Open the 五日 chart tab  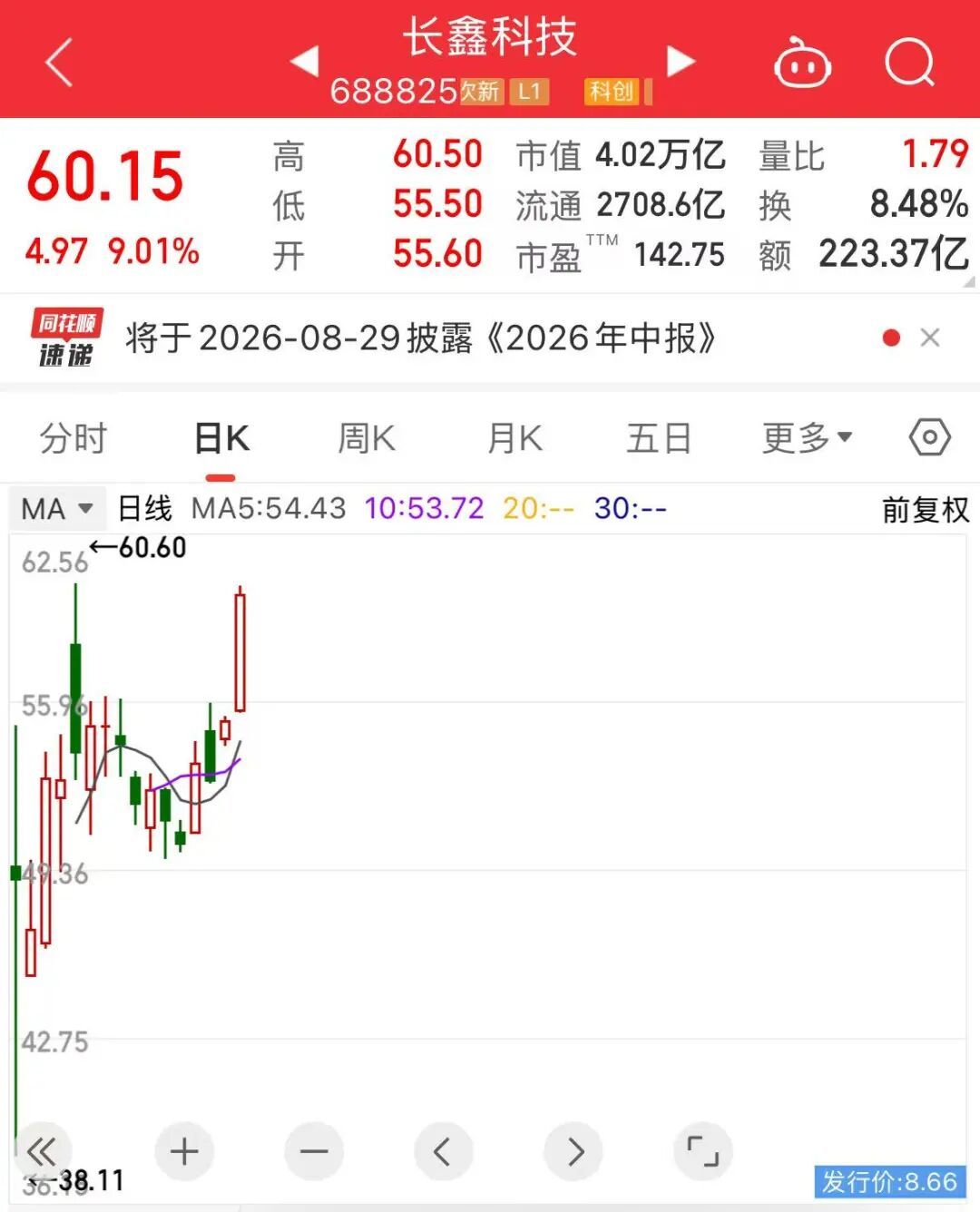(x=659, y=438)
